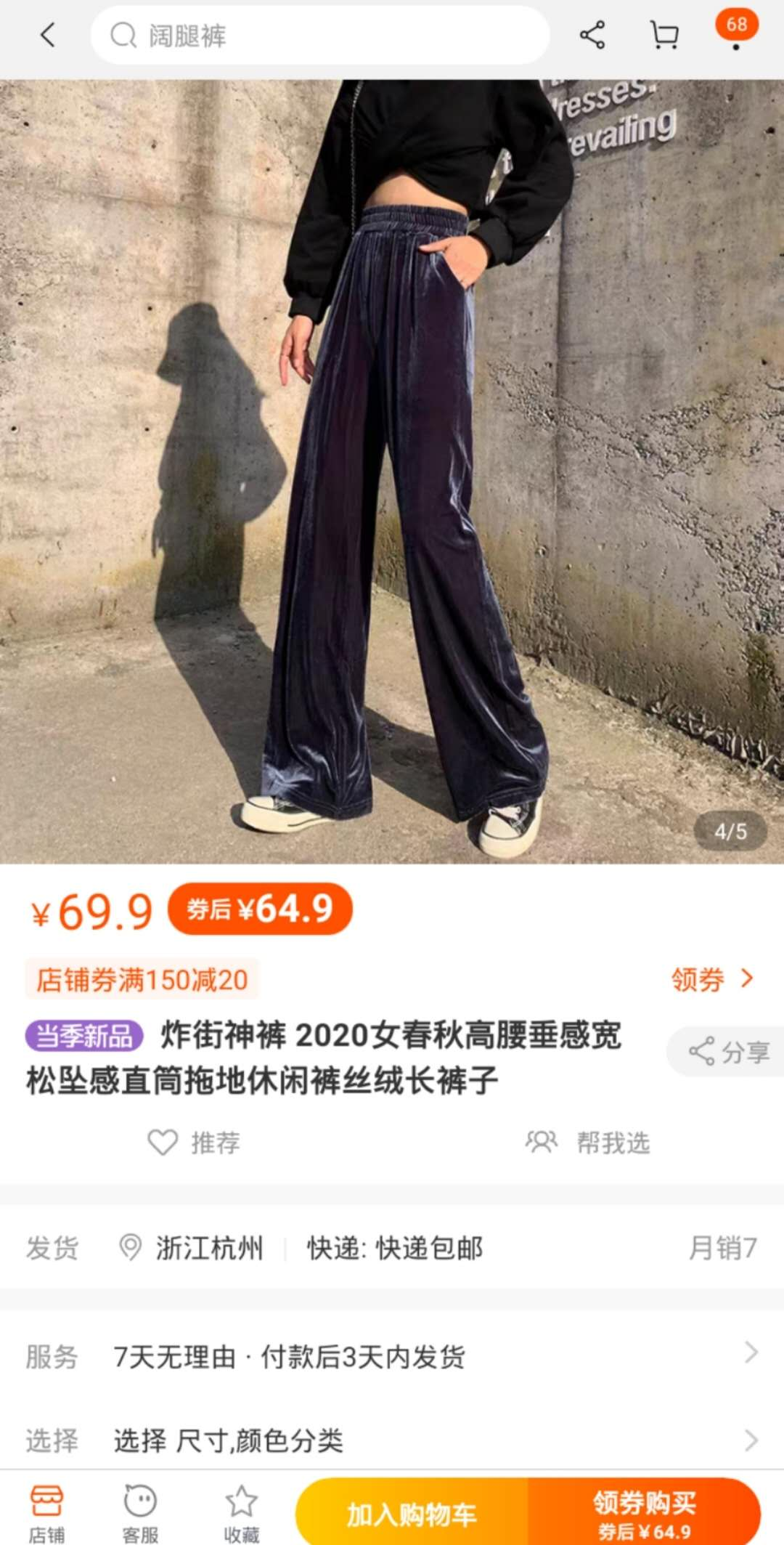Open the product photo gallery
Screen dimensions: 784x1545
tap(392, 471)
